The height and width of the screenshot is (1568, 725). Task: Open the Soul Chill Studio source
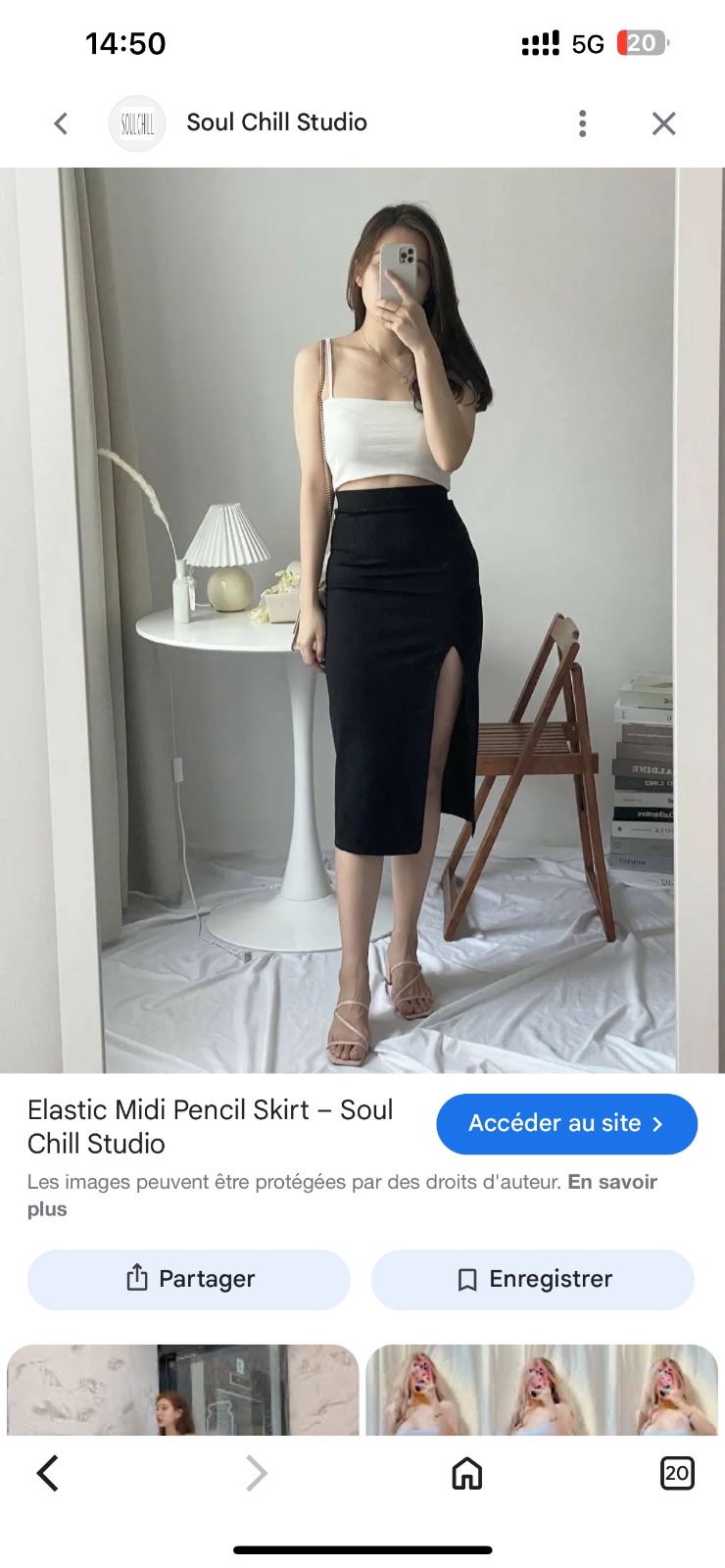277,122
